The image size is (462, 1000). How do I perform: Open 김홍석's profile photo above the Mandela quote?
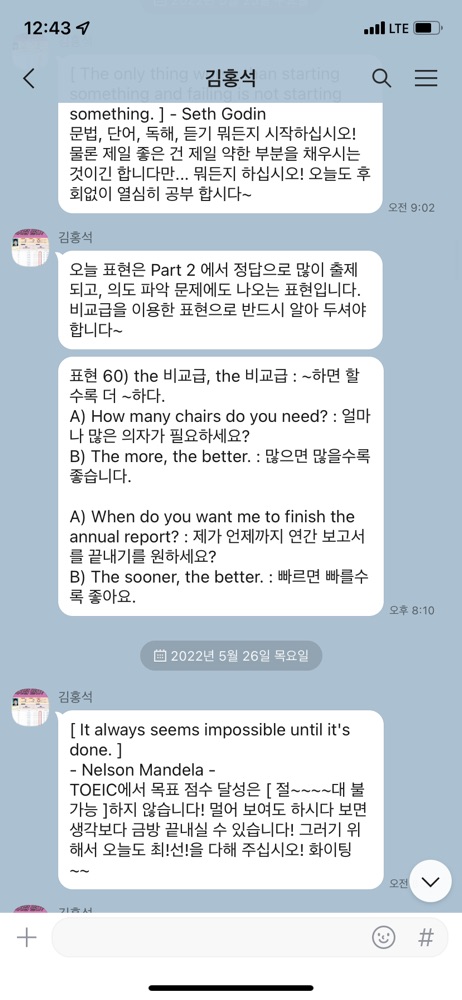tap(30, 706)
